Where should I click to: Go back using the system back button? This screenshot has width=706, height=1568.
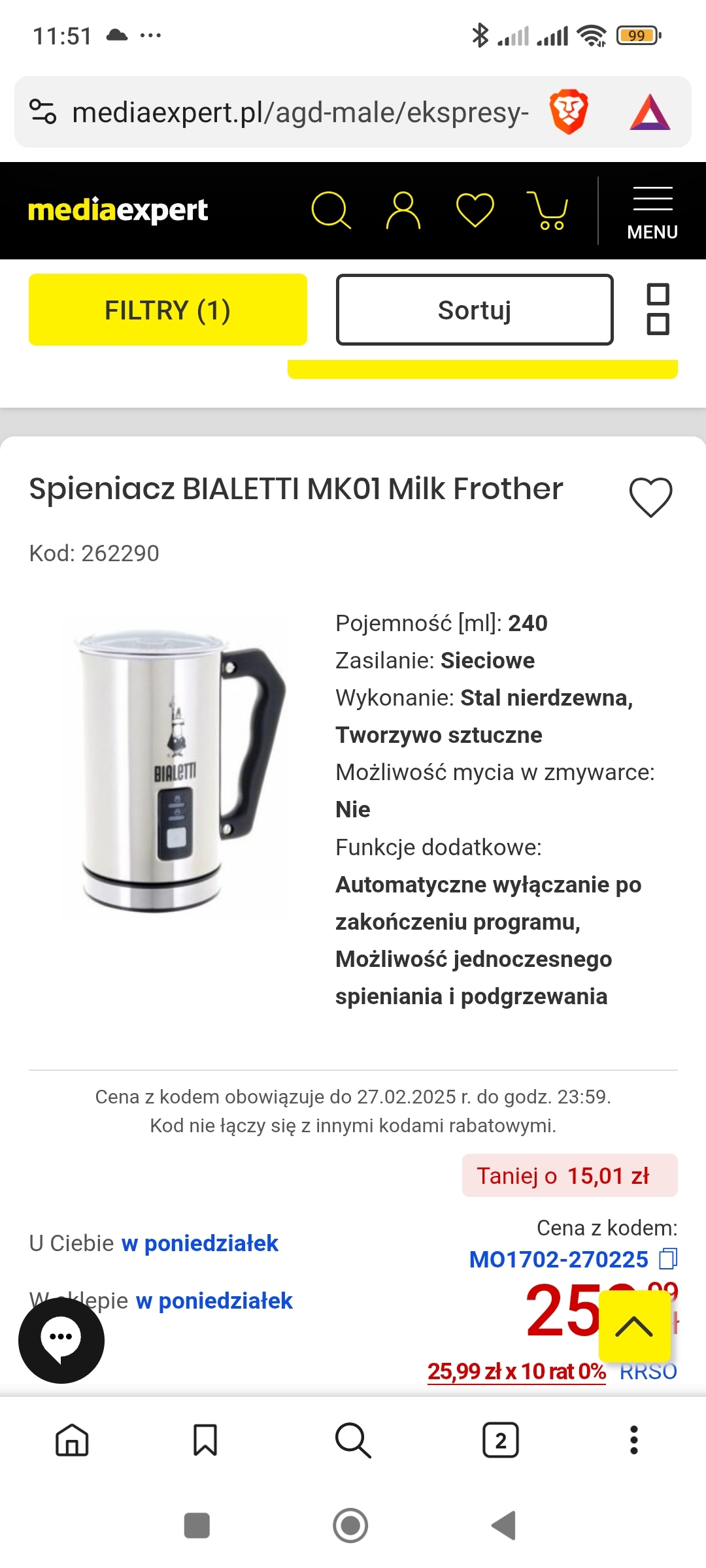503,1526
